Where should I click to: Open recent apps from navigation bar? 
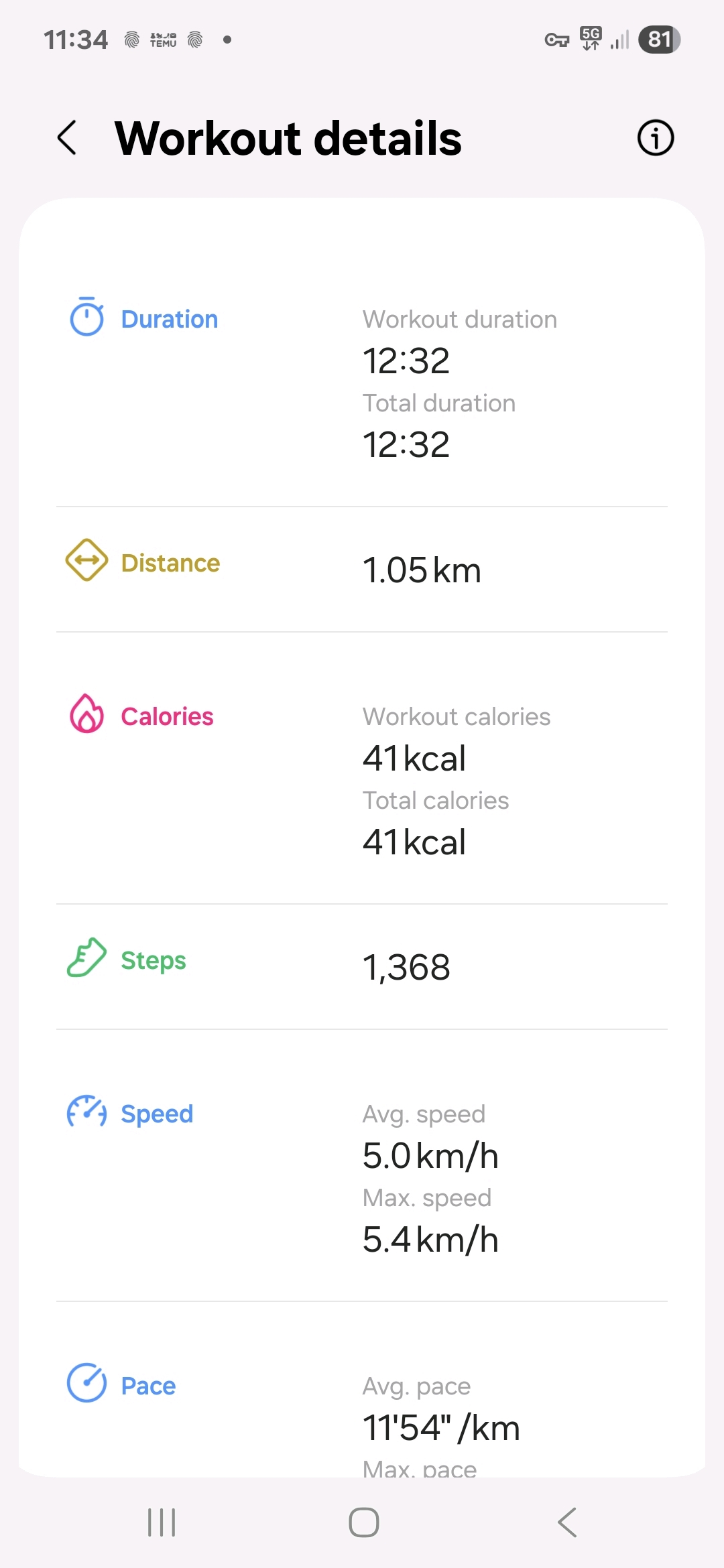click(162, 1522)
